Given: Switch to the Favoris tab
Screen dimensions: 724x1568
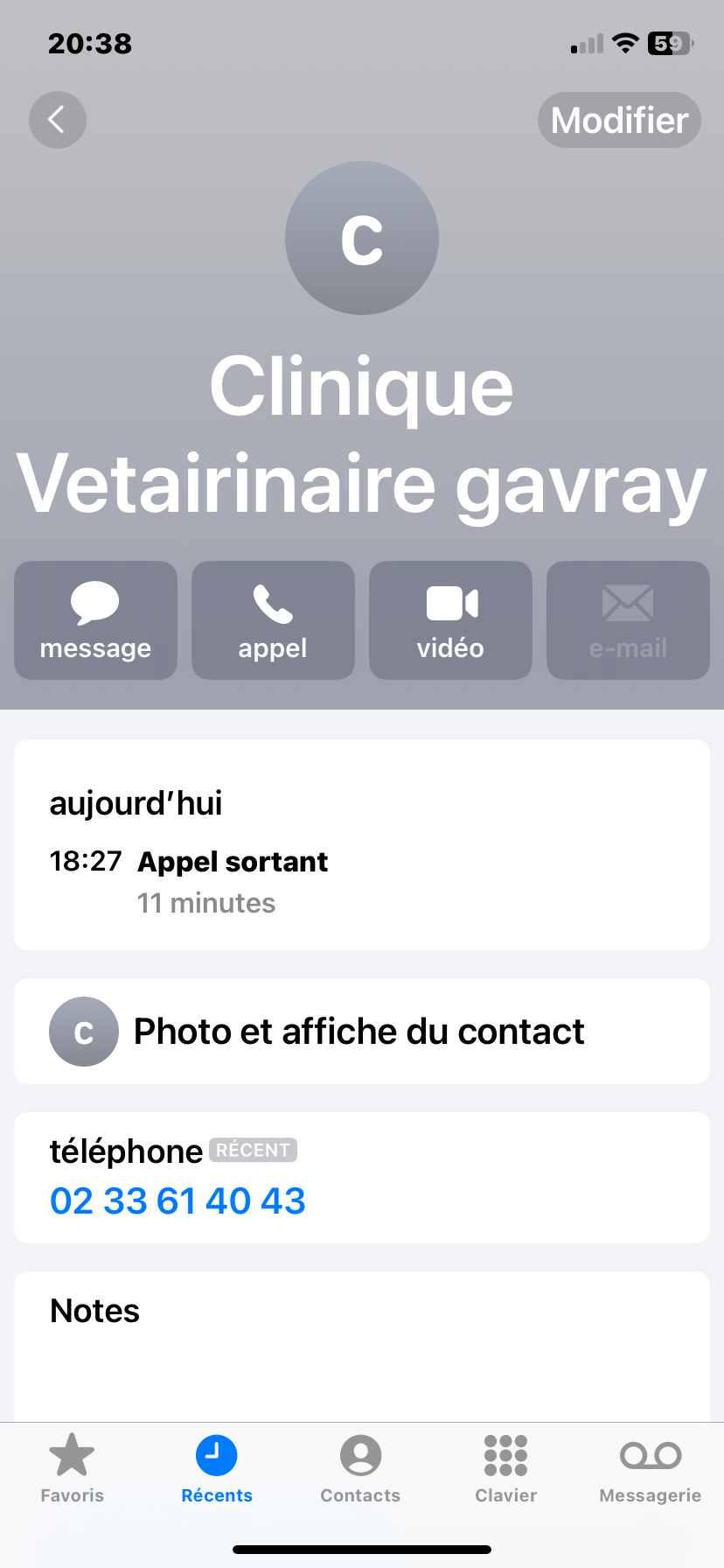Looking at the screenshot, I should pos(72,1469).
